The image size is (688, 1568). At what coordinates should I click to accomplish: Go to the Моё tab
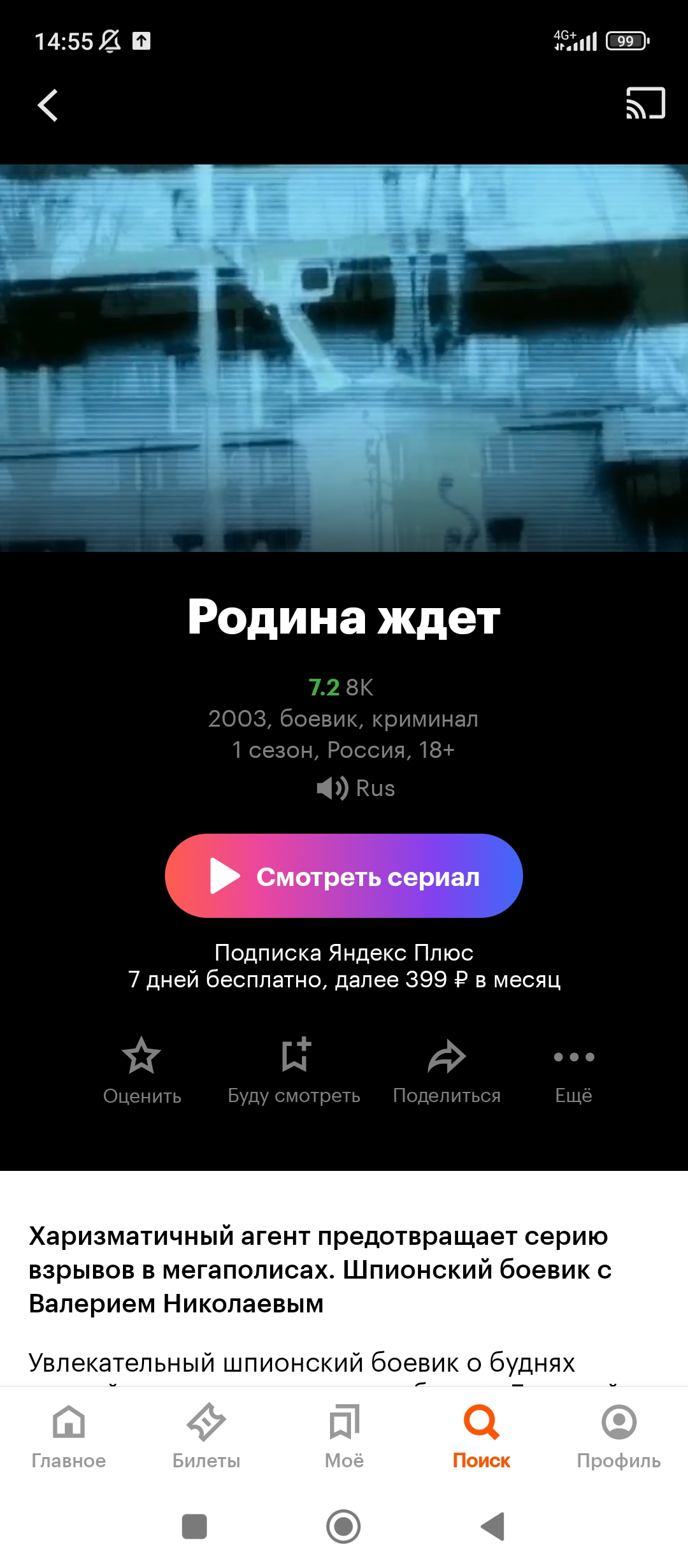344,1433
